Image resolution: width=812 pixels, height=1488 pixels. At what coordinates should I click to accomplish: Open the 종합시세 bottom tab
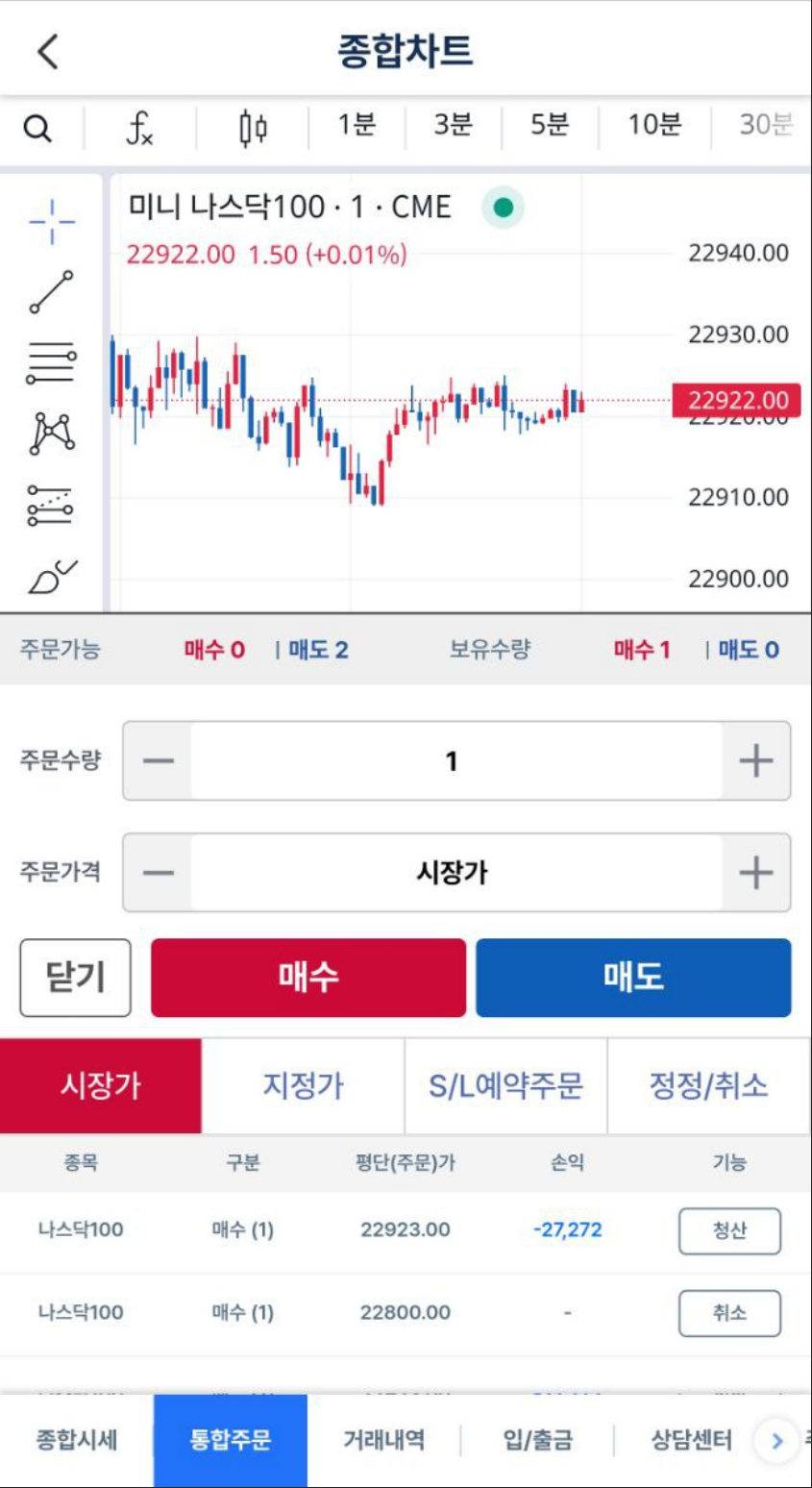(x=77, y=1440)
